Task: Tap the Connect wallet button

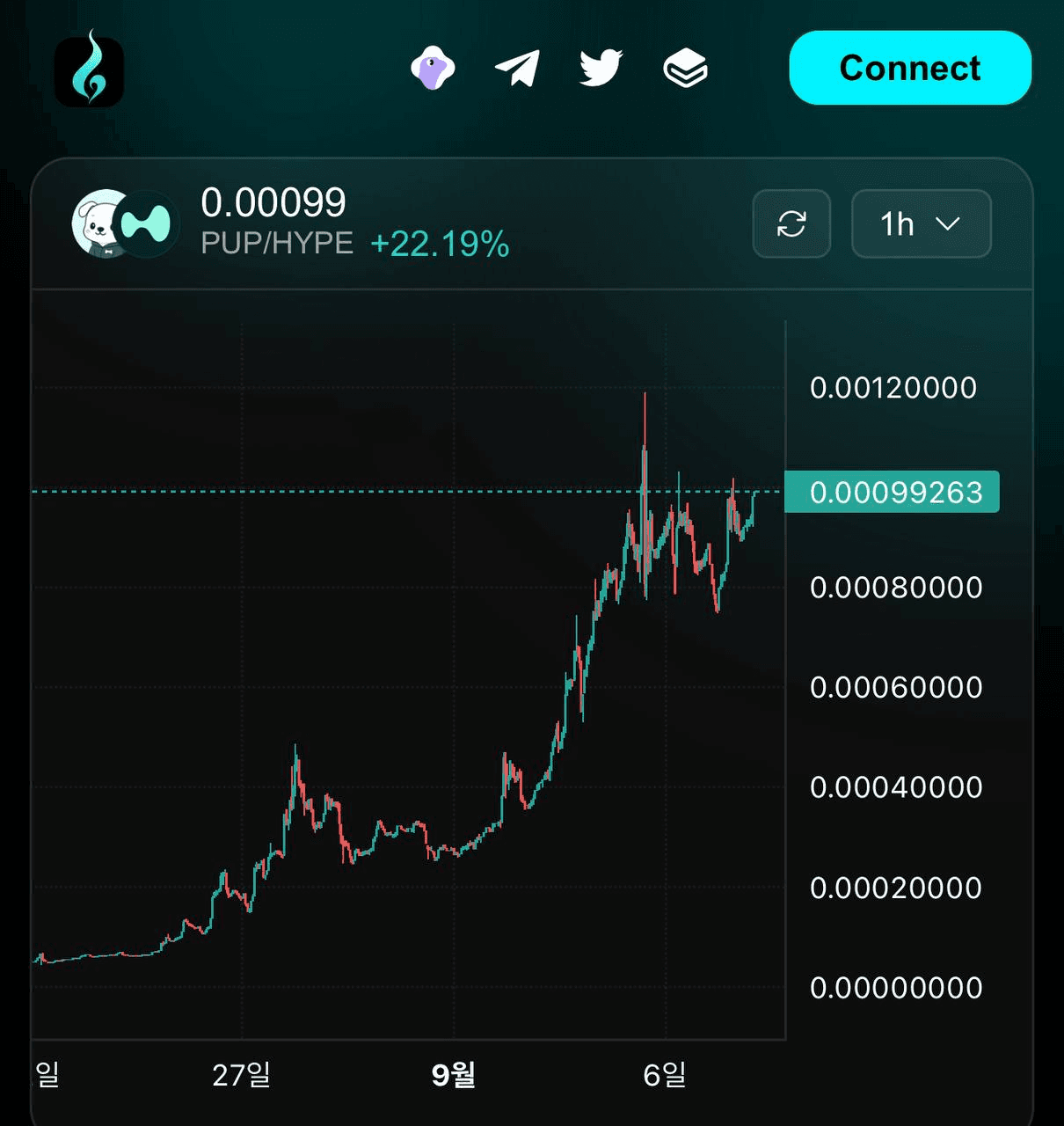Action: (x=910, y=68)
